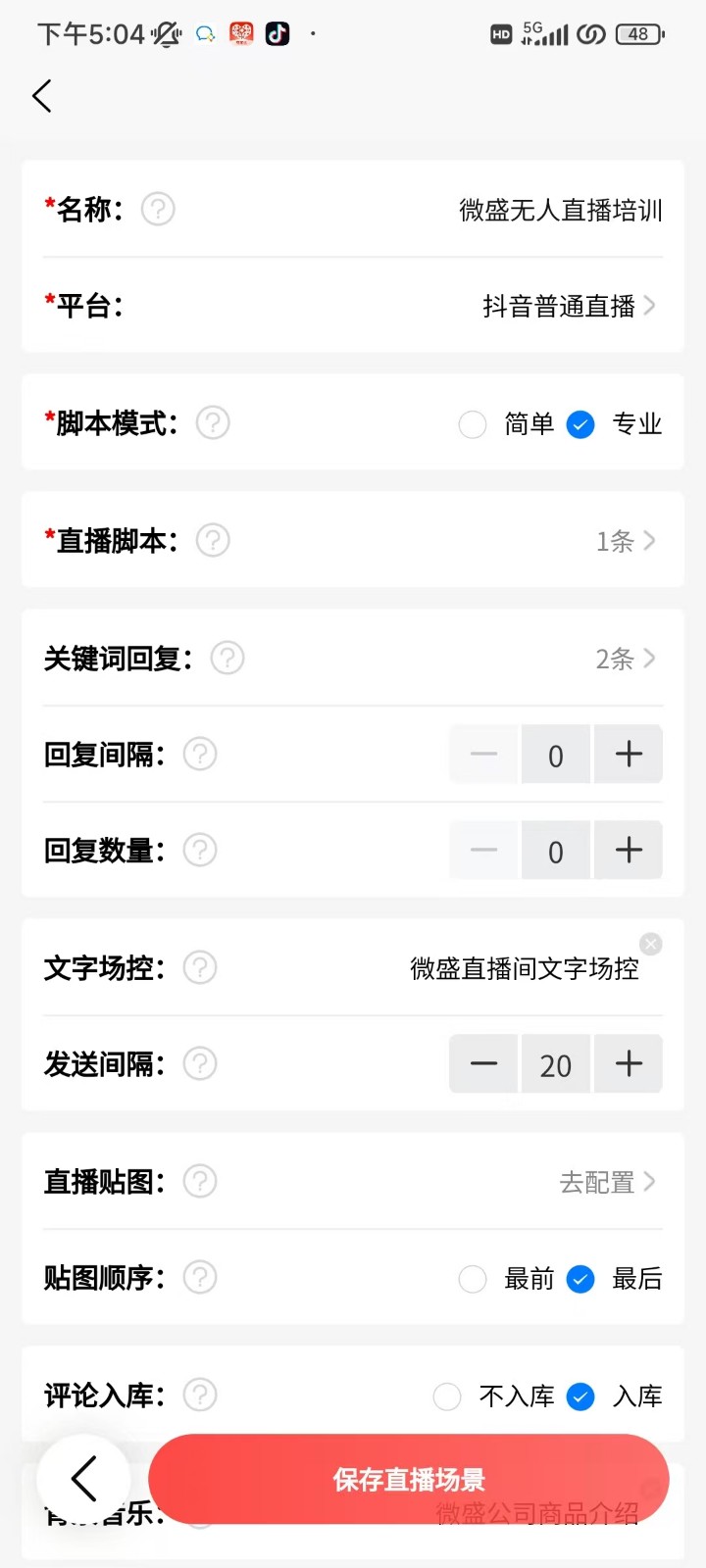Open 直播贴图 去配置
Image resolution: width=706 pixels, height=1568 pixels.
[x=608, y=1182]
